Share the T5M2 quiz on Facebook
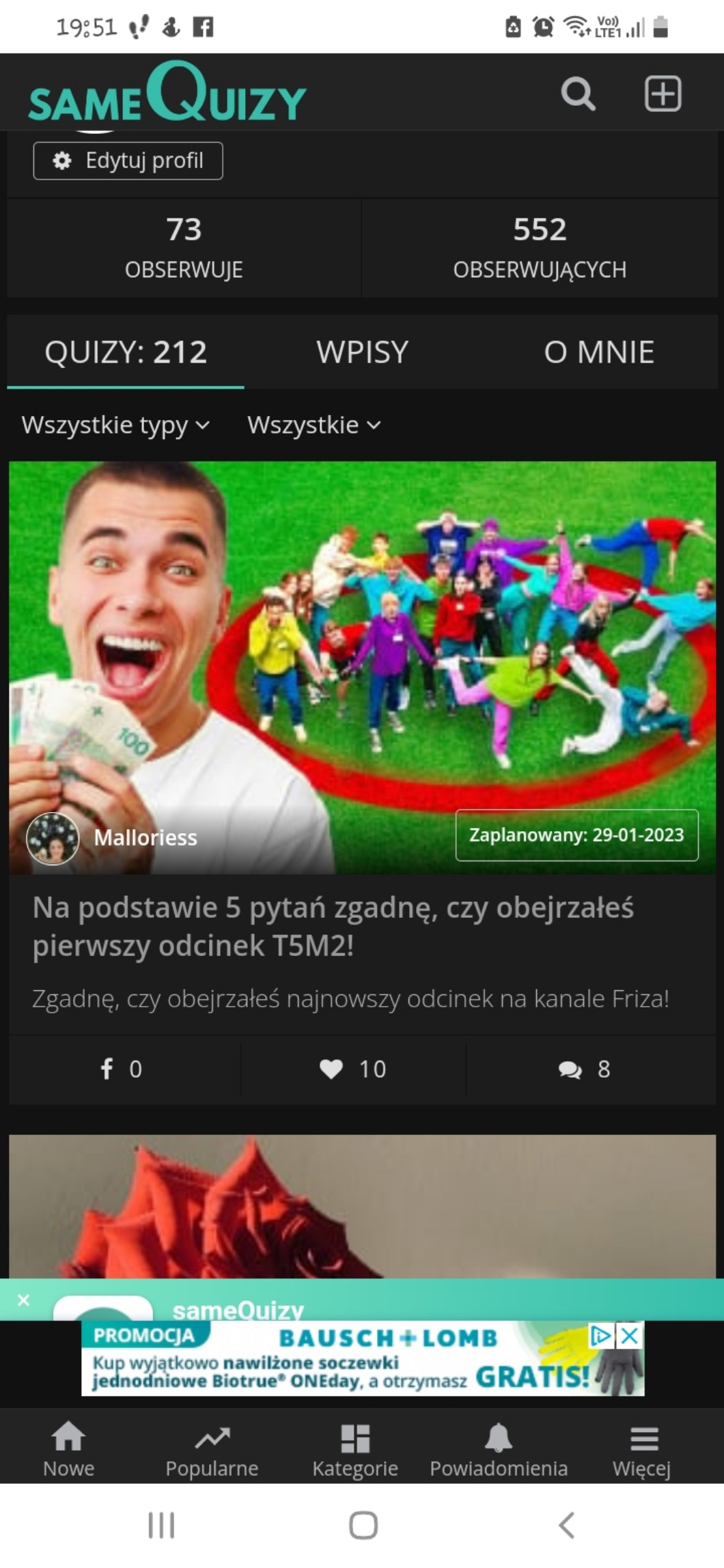724x1568 pixels. coord(122,1069)
